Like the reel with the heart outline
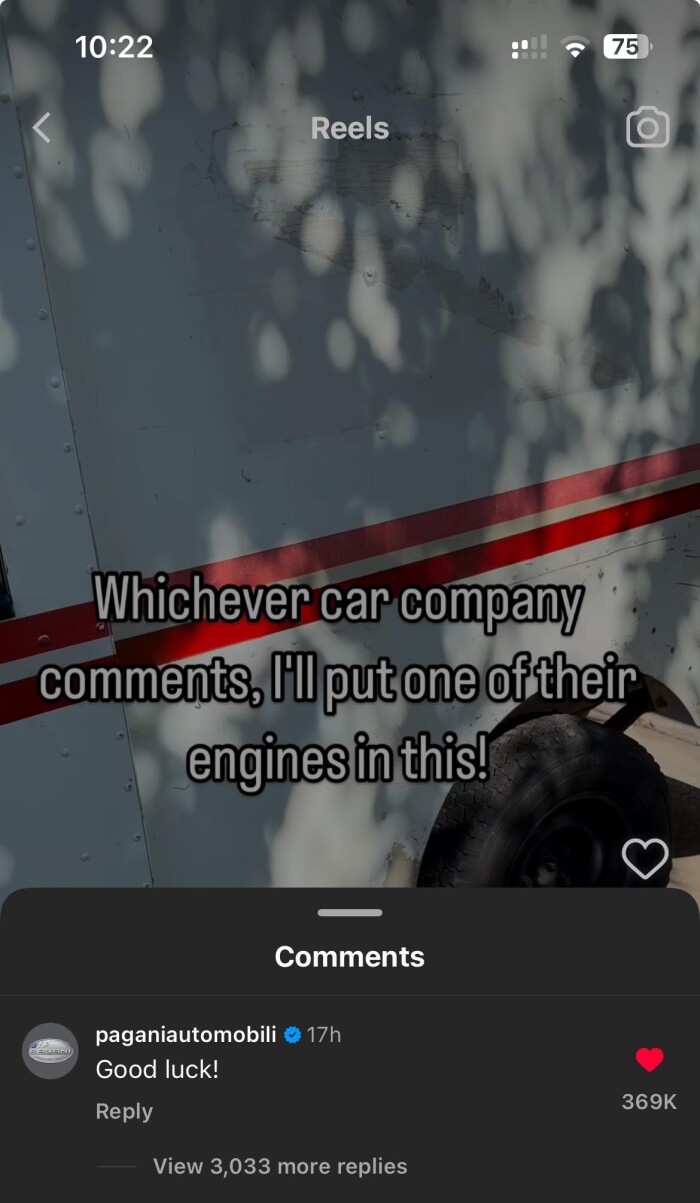This screenshot has width=700, height=1203. [x=644, y=858]
